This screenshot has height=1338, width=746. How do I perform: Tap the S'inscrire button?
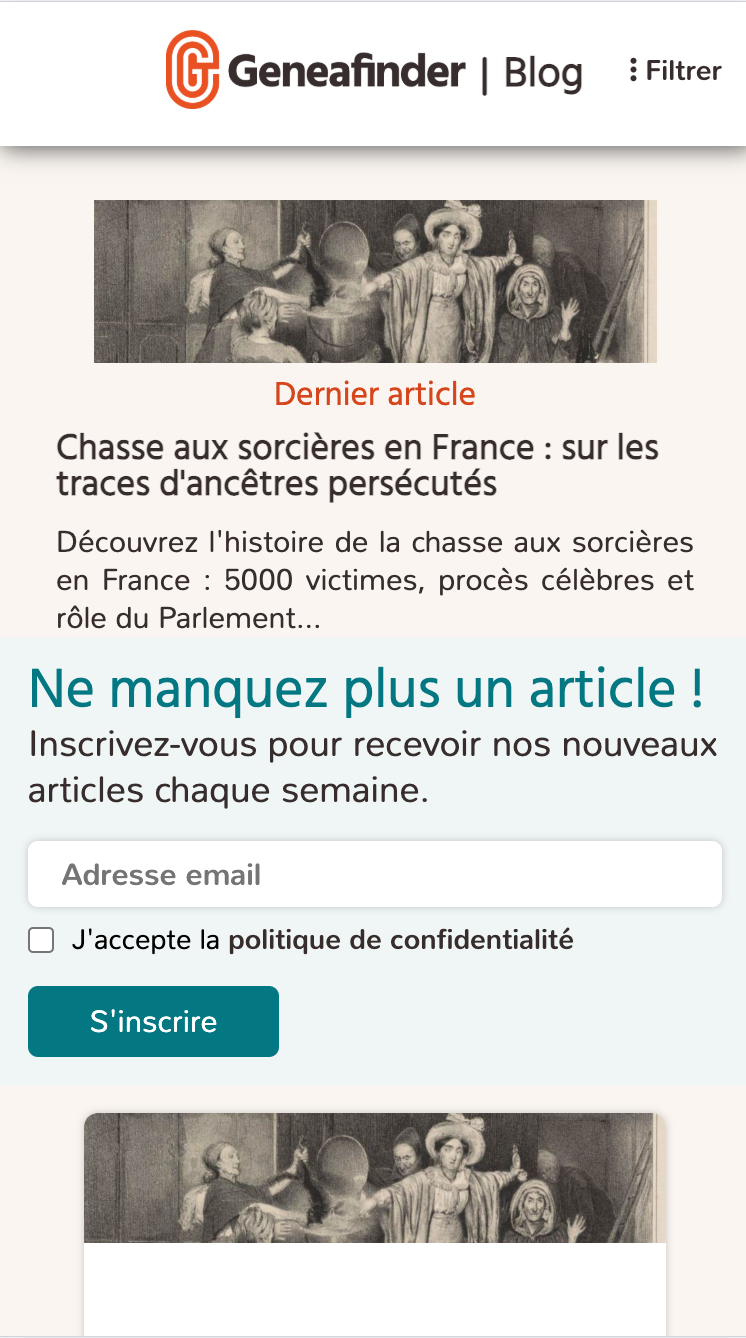click(153, 1021)
